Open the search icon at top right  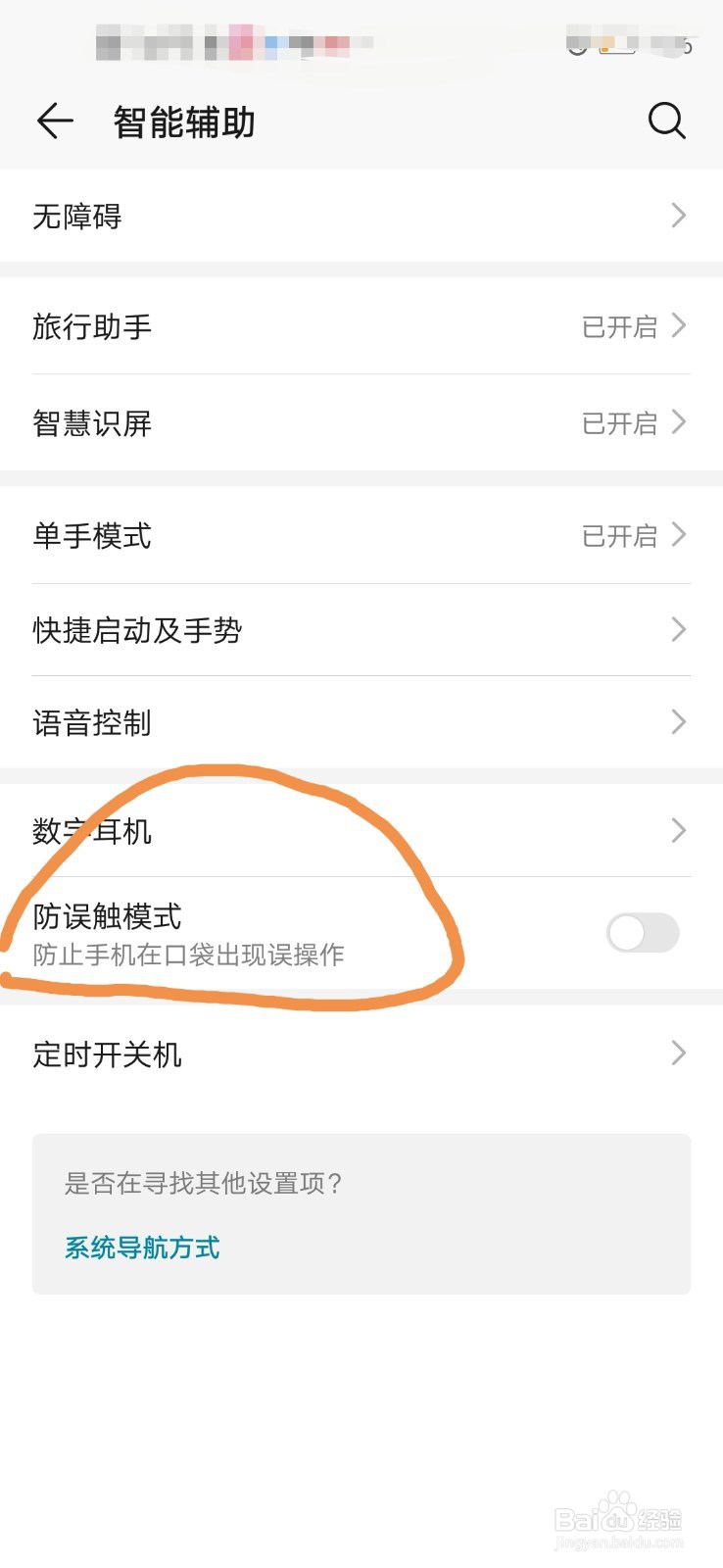coord(667,121)
